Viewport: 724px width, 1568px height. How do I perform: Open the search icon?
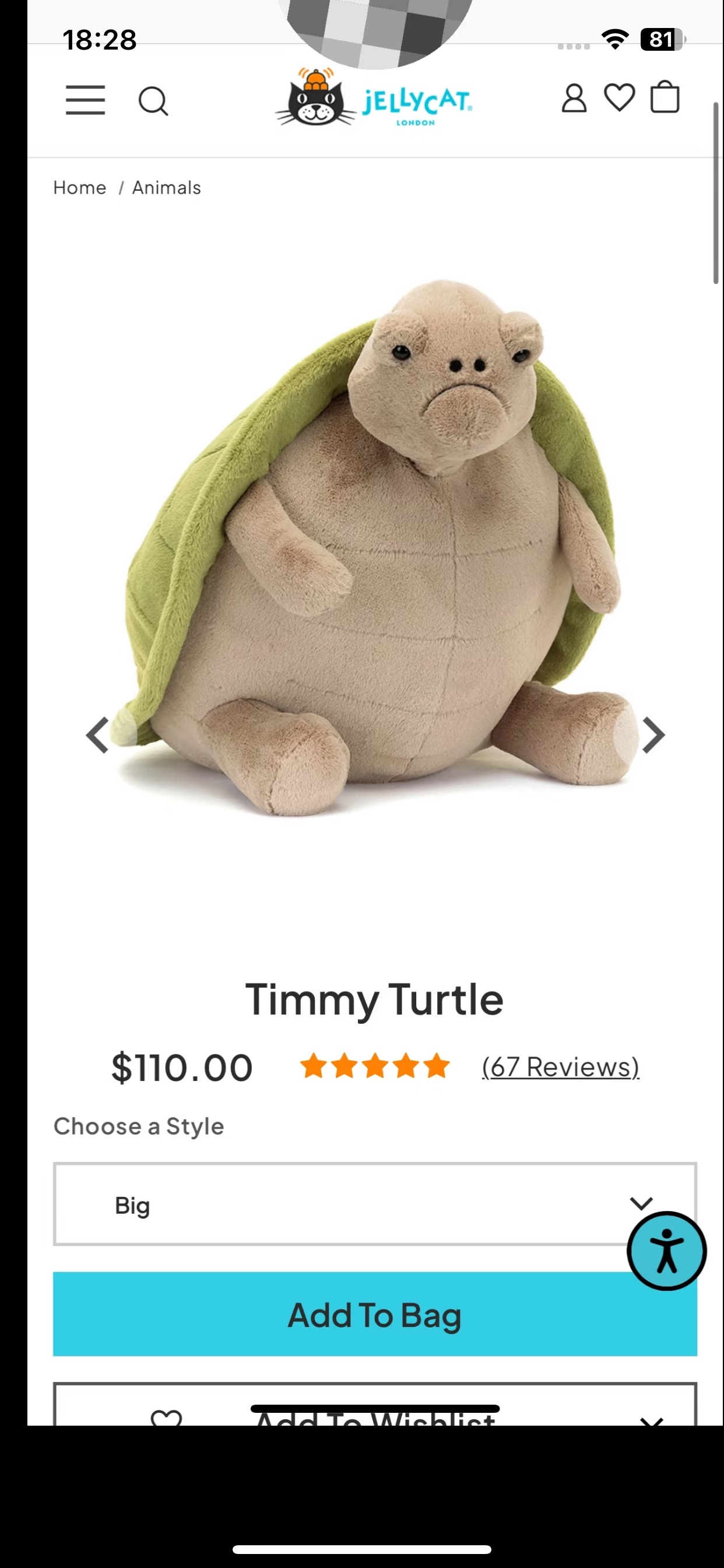153,101
